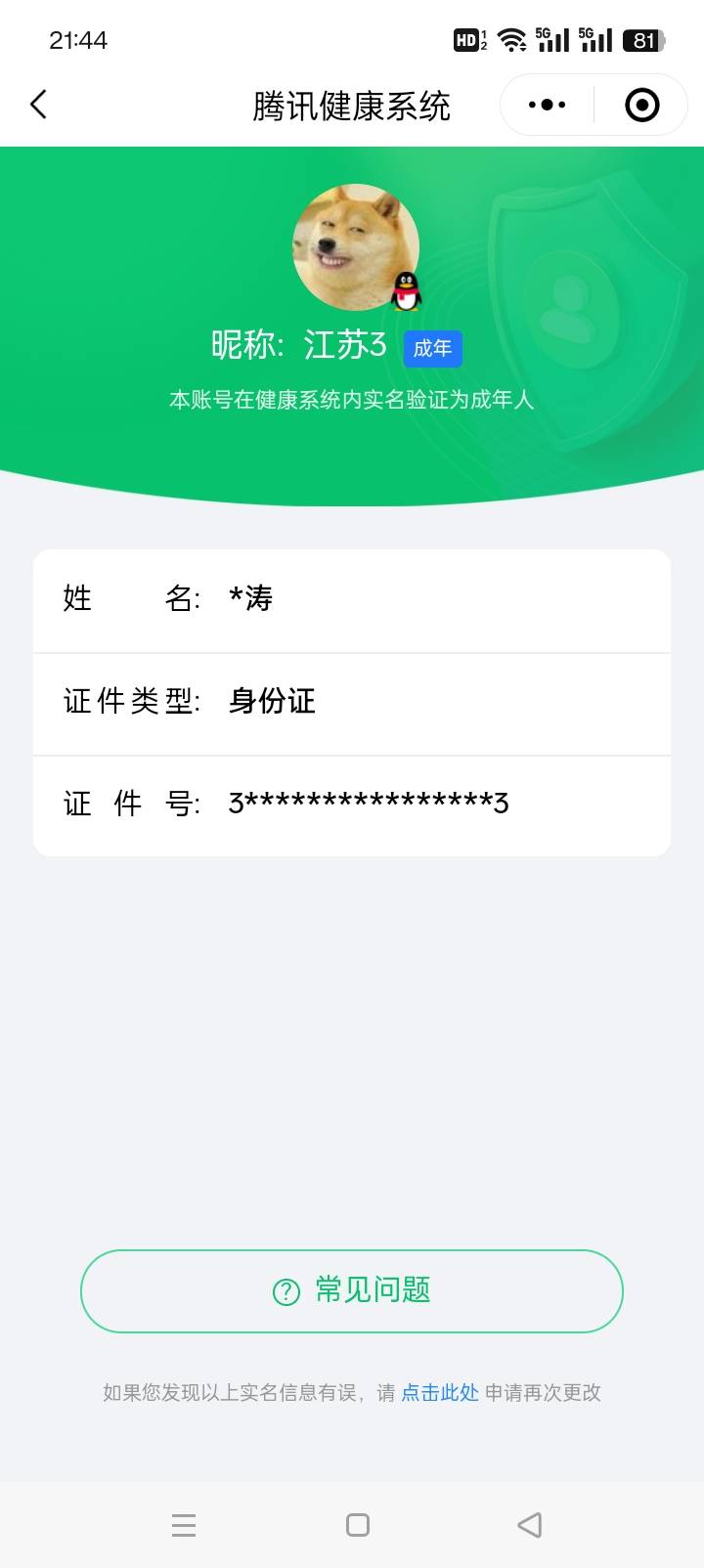Tap the masked name *涛 field
The width and height of the screenshot is (704, 1568).
250,599
